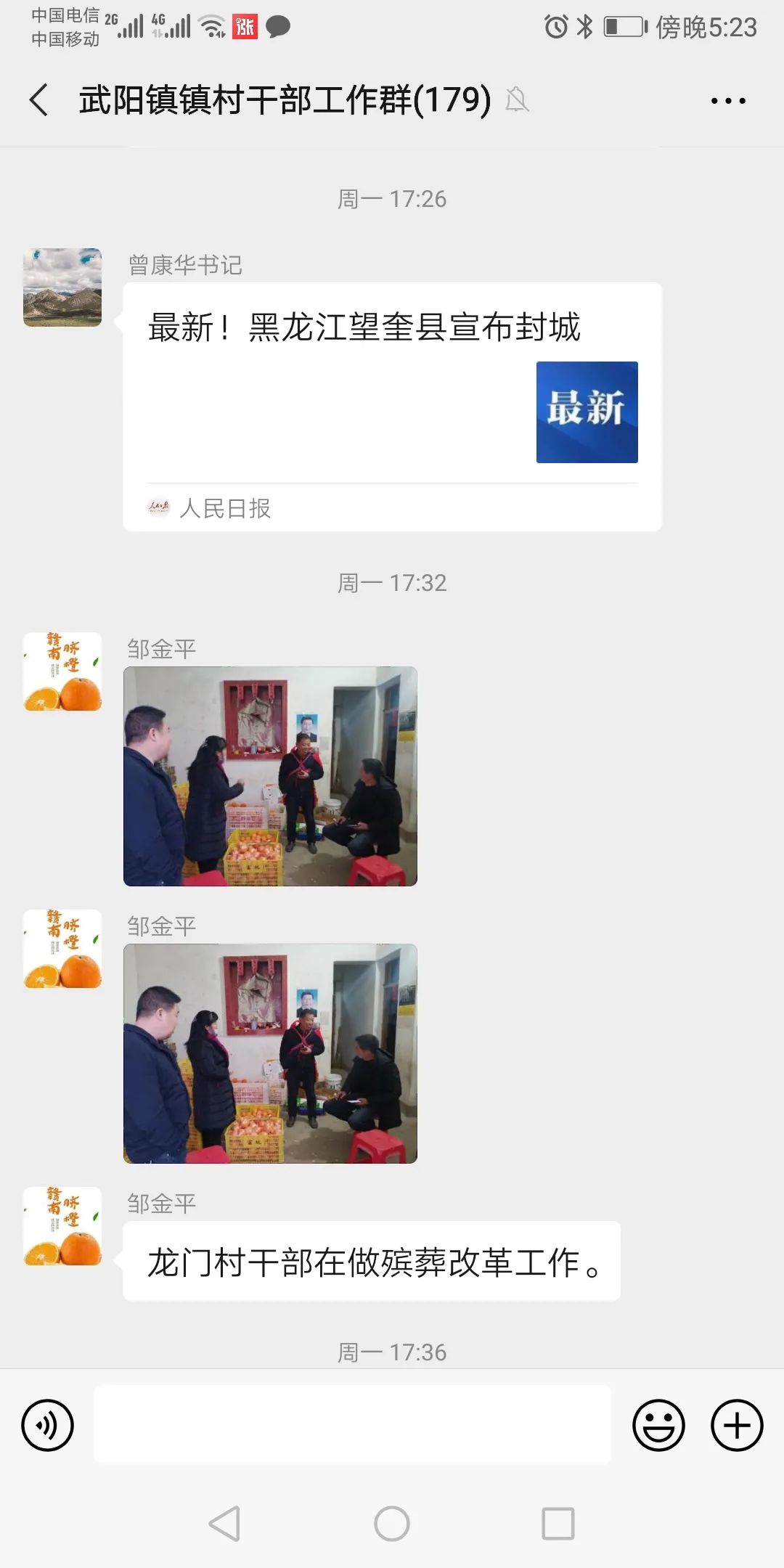The image size is (784, 1568).
Task: Switch to voice message input
Action: click(x=48, y=1425)
